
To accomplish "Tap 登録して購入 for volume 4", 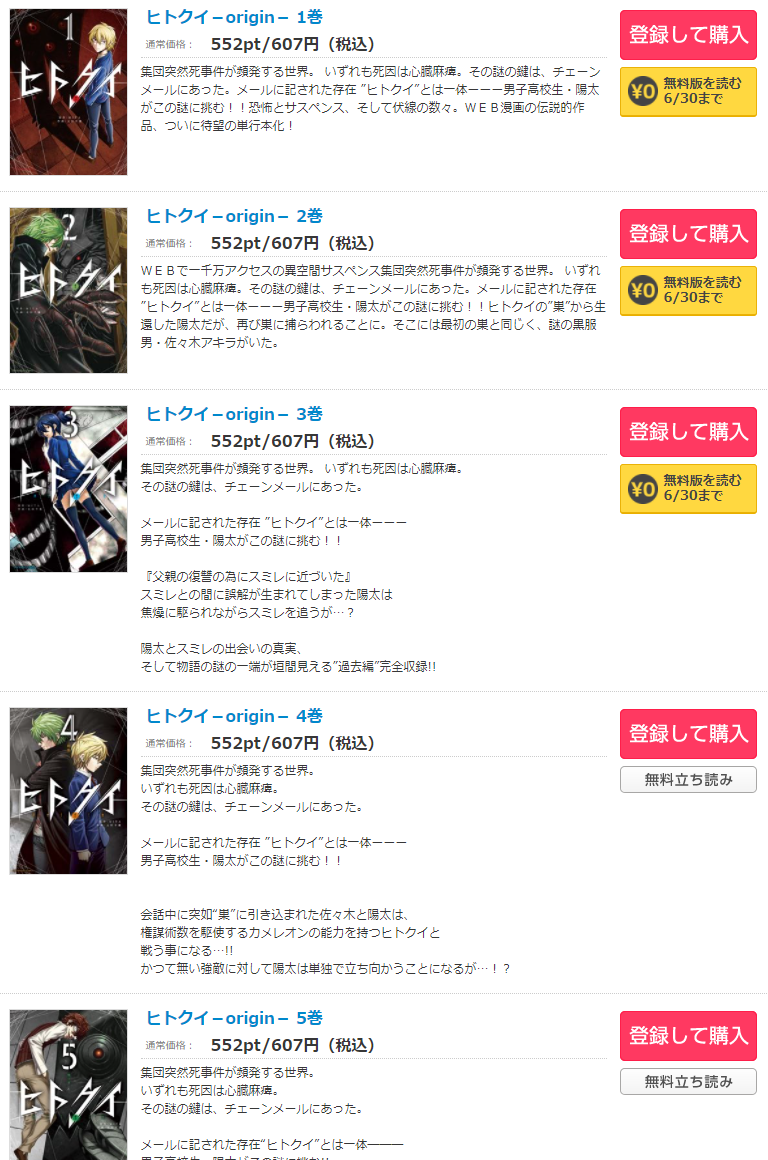I will tap(688, 734).
